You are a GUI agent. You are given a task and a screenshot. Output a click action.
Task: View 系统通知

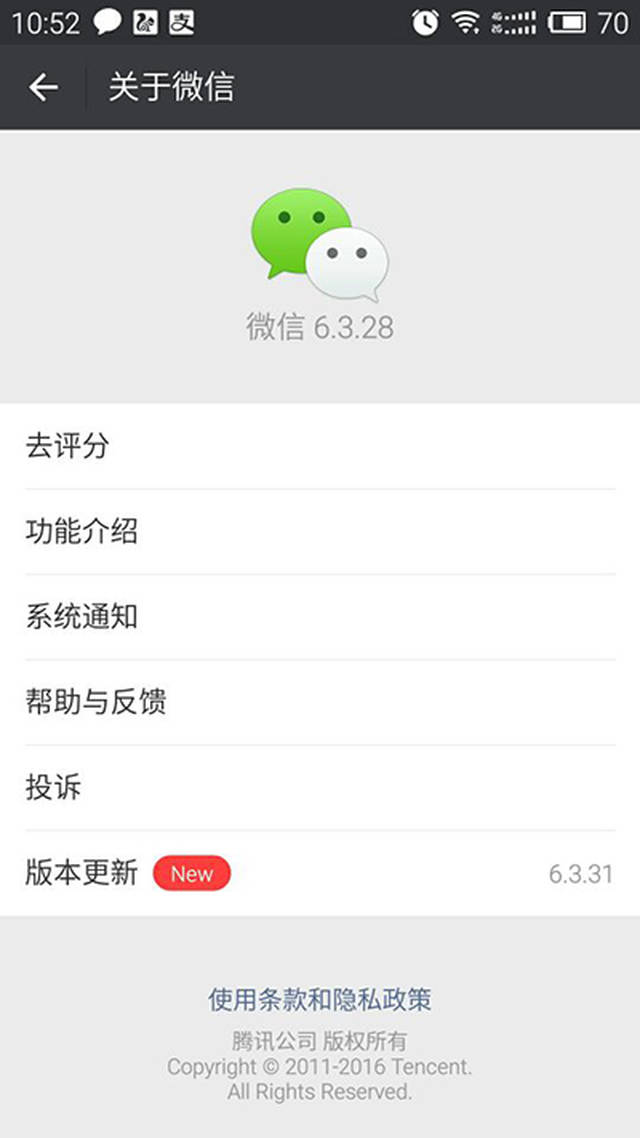320,617
